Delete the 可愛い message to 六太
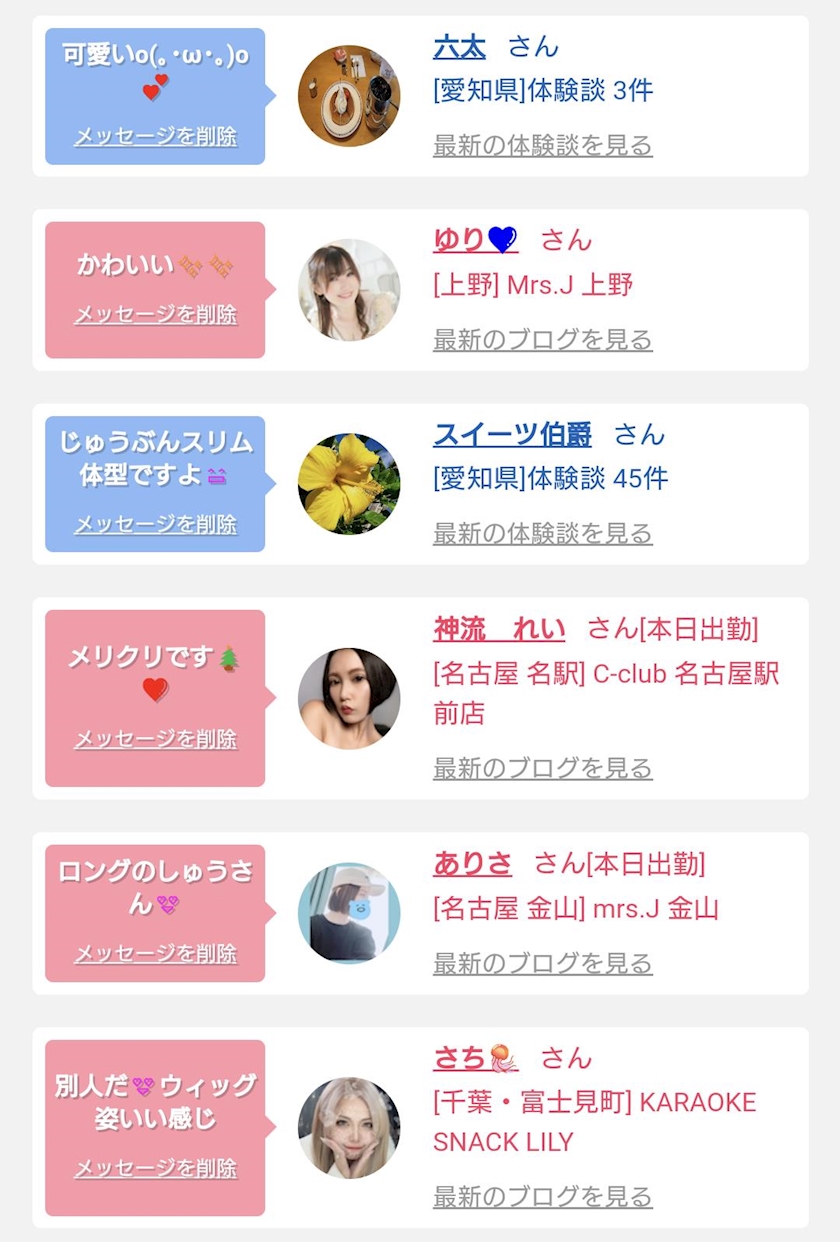Screen dimensions: 840x1242 [155, 137]
